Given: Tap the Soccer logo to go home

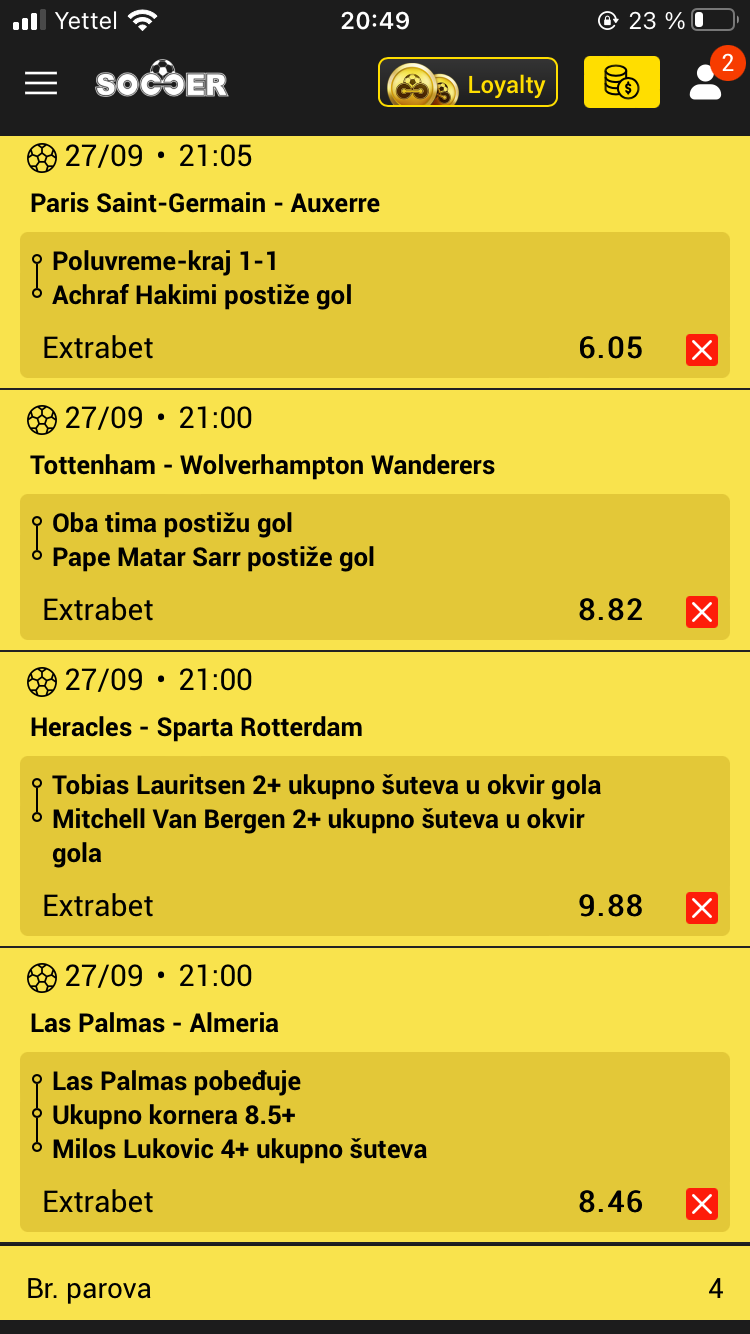Looking at the screenshot, I should tap(162, 83).
